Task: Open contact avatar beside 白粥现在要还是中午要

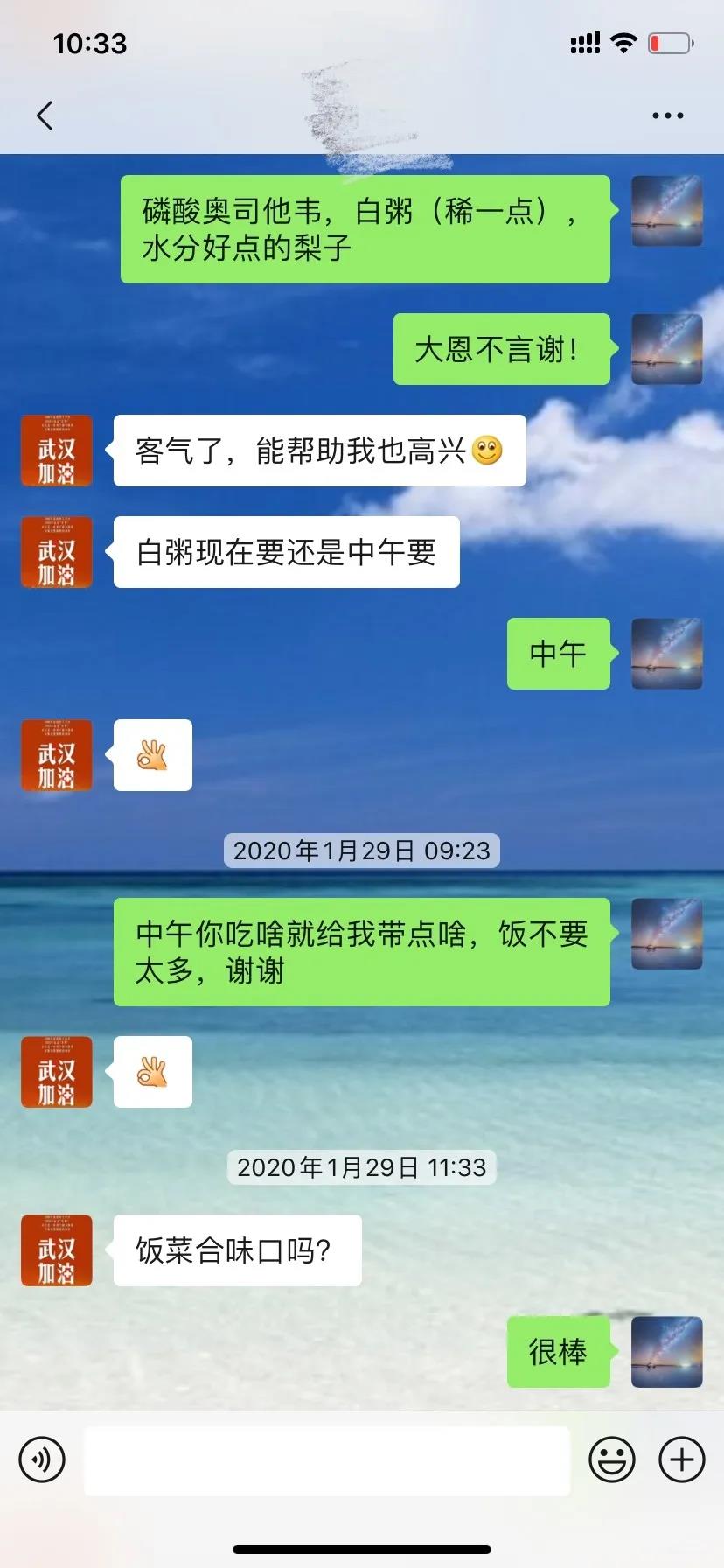Action: (57, 551)
